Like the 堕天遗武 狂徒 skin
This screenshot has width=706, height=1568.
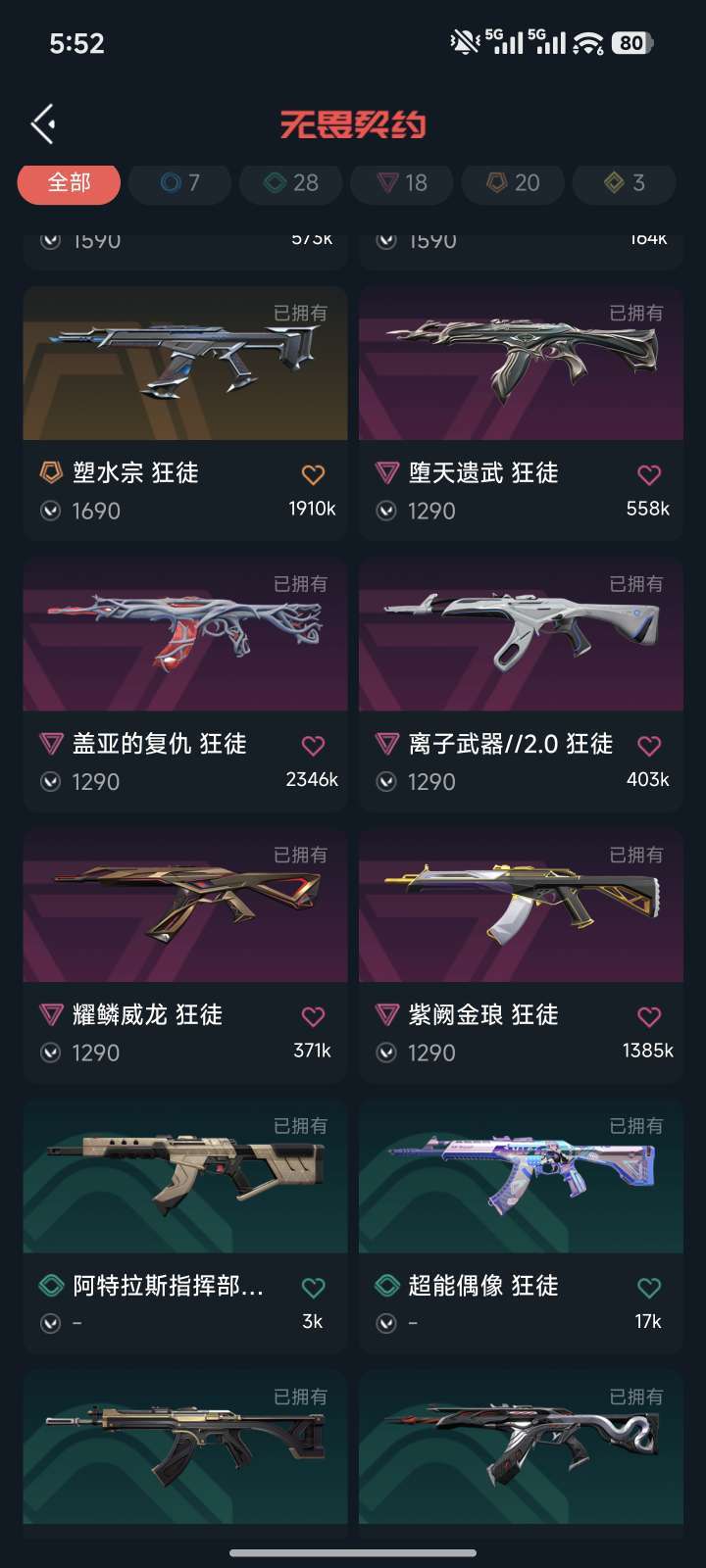coord(649,474)
